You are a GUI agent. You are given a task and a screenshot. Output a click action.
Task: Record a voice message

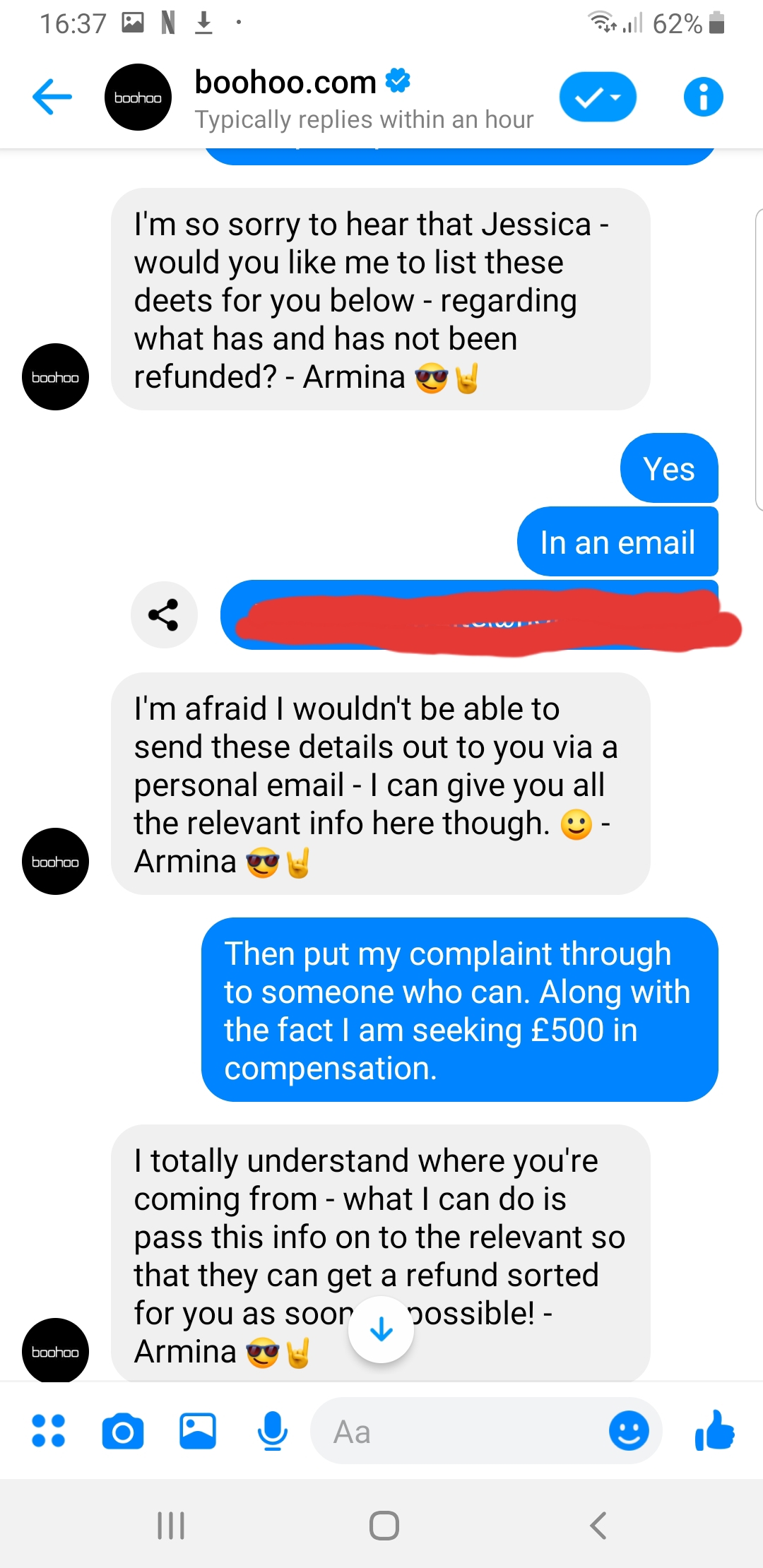click(x=272, y=1431)
